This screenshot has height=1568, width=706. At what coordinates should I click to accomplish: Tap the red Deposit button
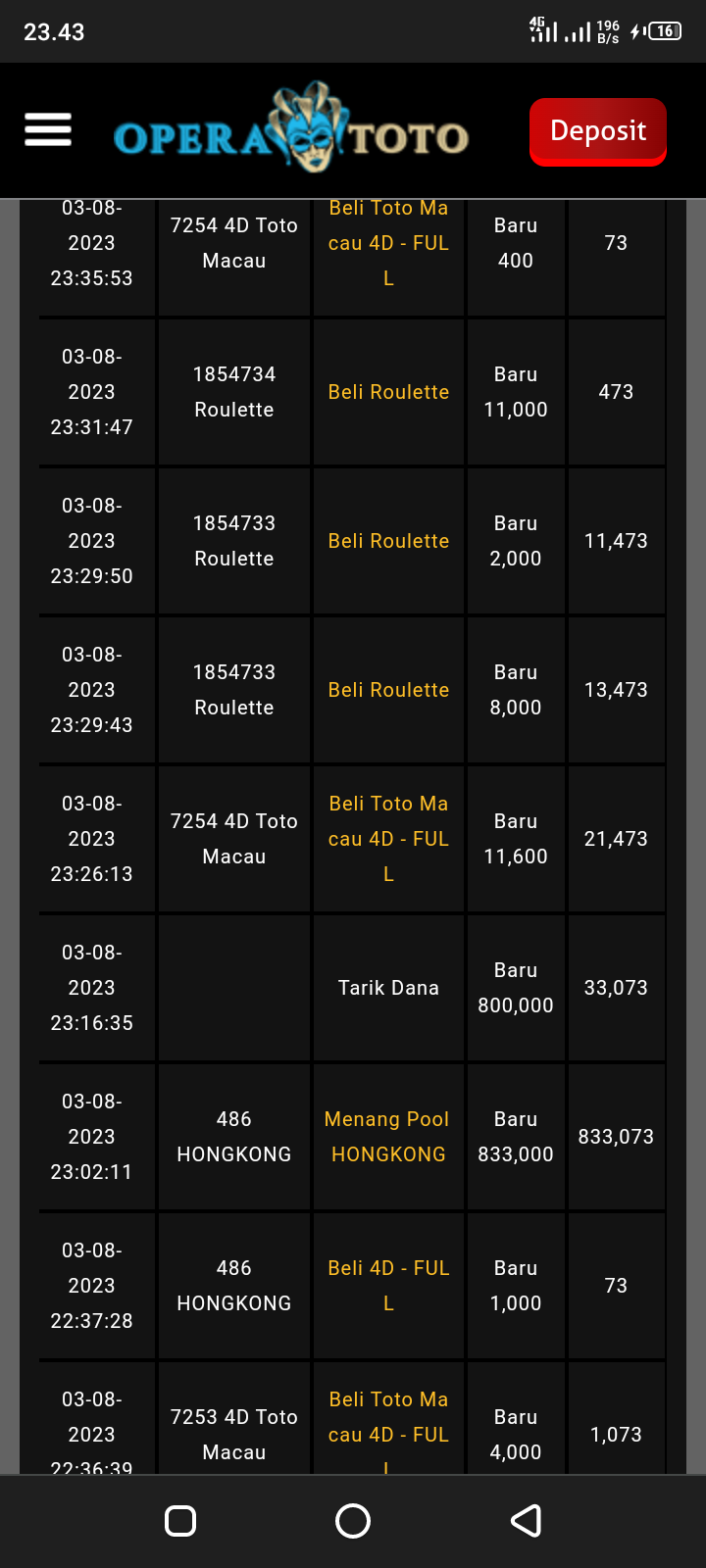[598, 131]
